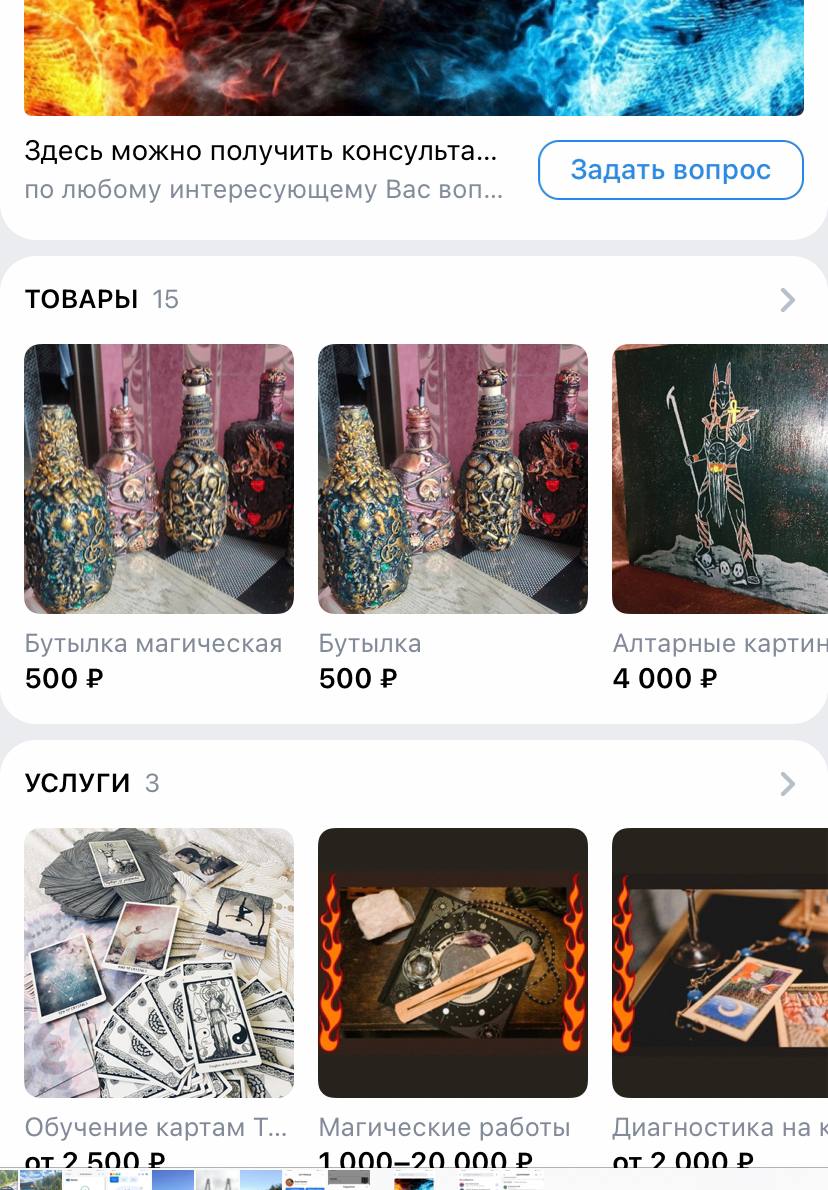View the «Бутылка» product for 500 ₽
828x1190 pixels.
tap(453, 479)
